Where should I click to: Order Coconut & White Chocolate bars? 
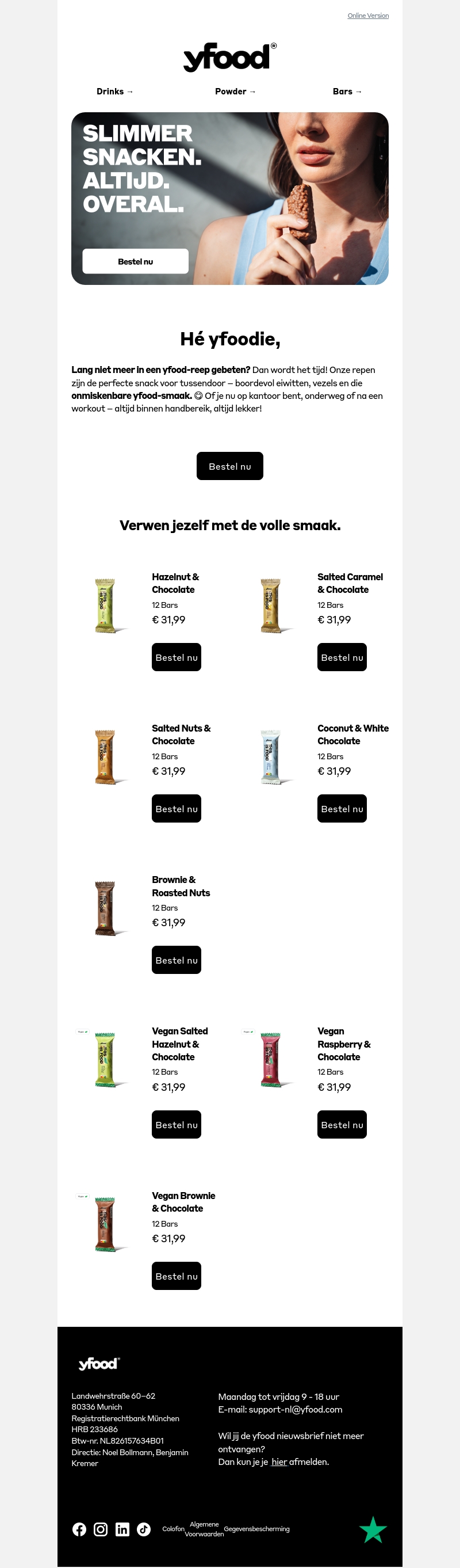coord(342,809)
